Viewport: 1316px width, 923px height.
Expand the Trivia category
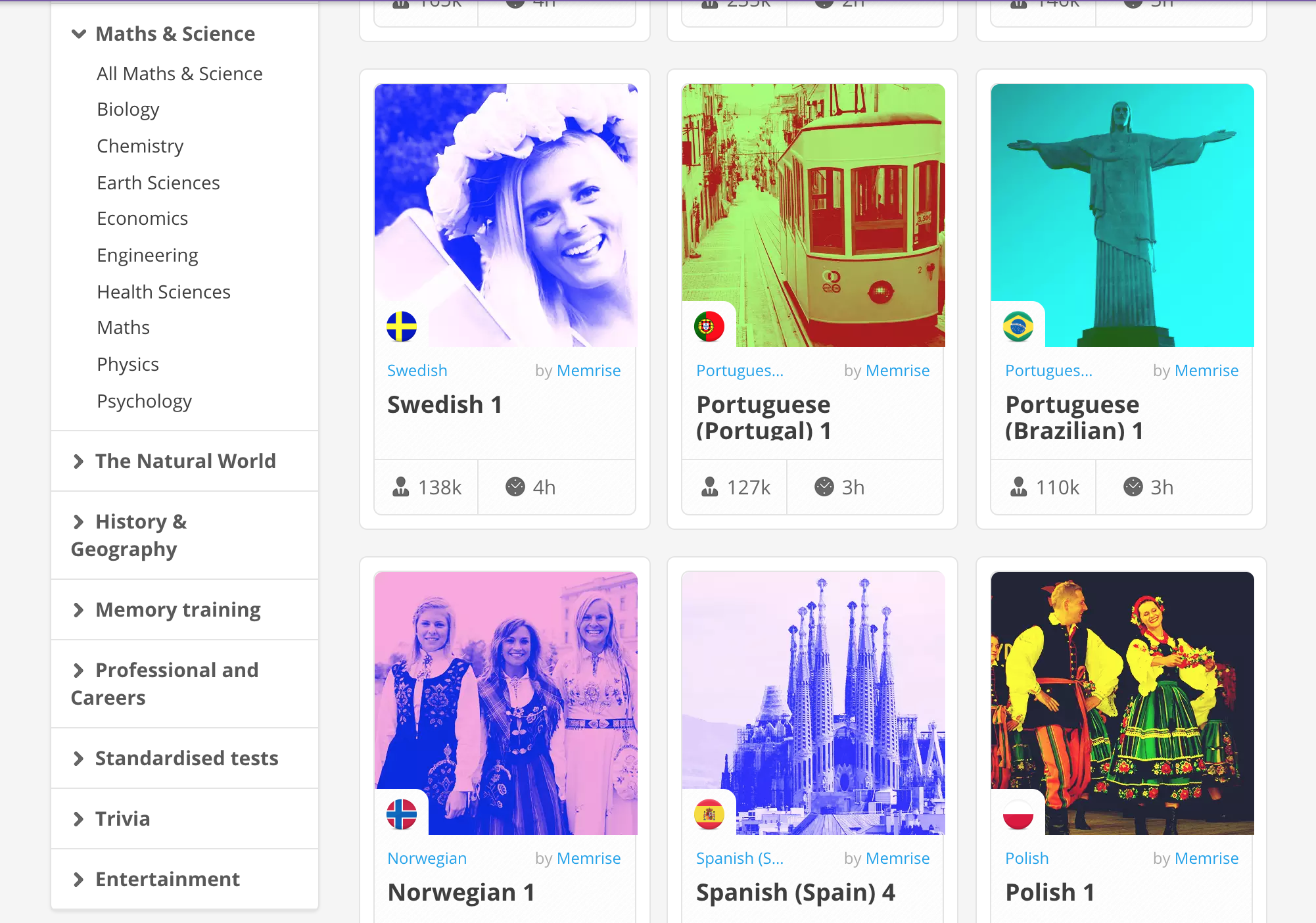[122, 818]
